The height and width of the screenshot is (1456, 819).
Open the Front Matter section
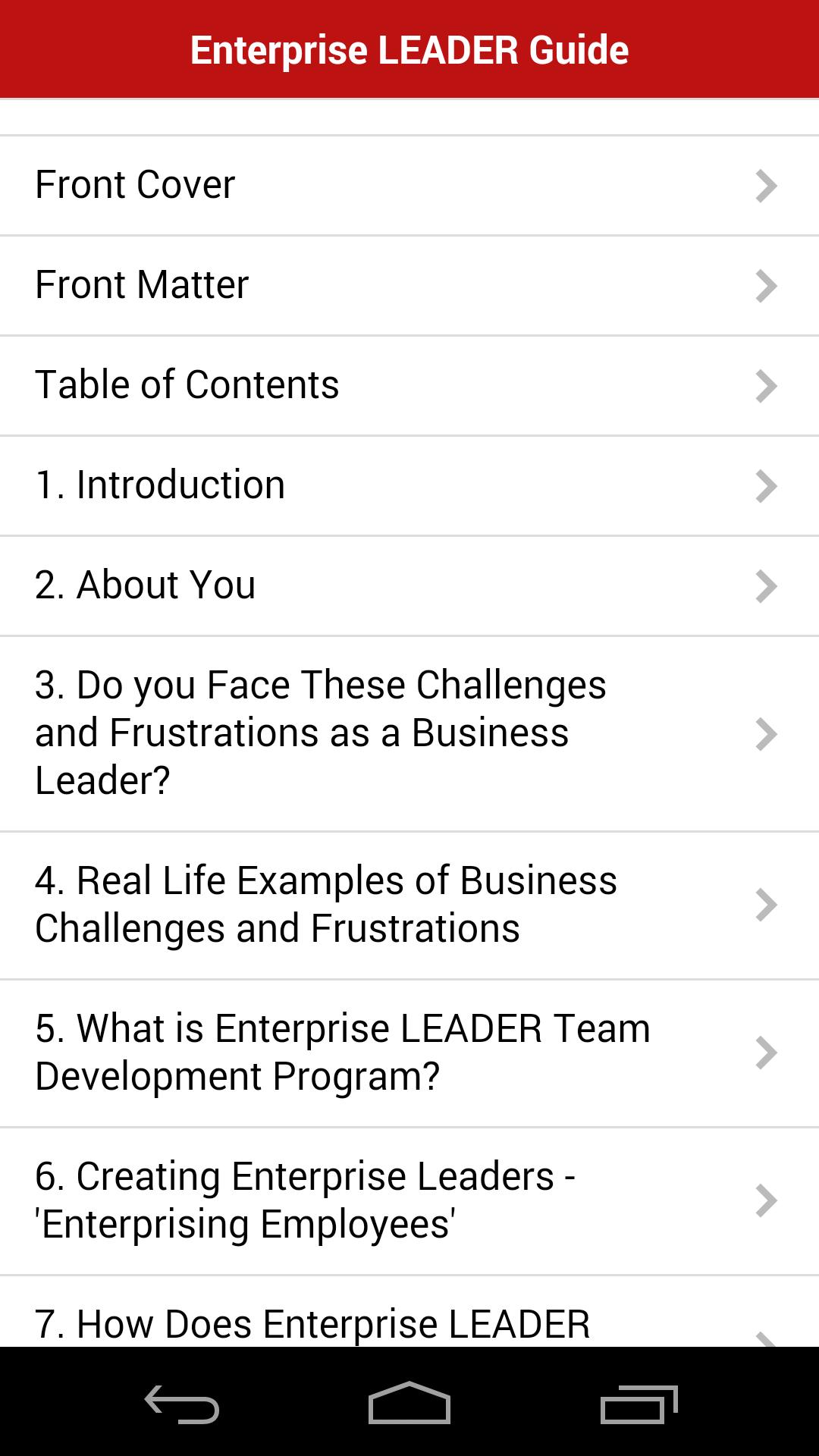tap(303, 285)
